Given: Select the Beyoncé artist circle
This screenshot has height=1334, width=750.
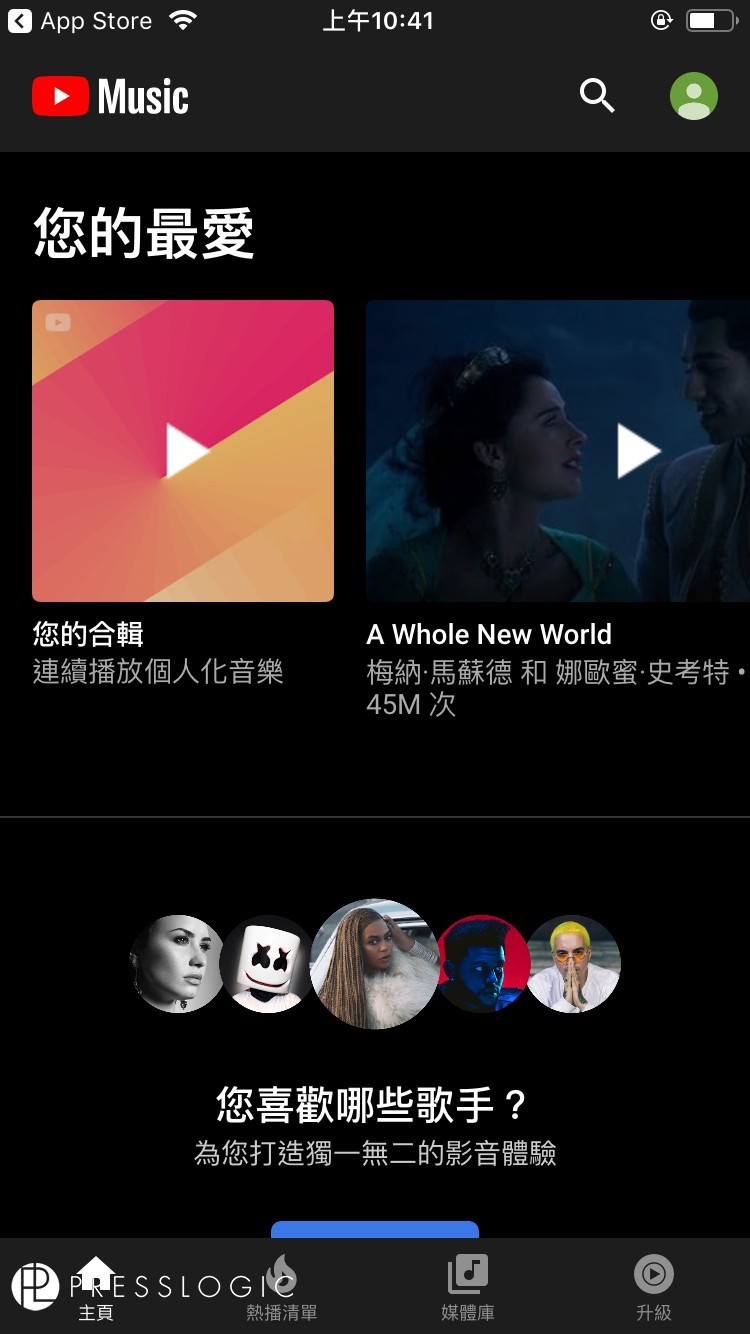Looking at the screenshot, I should click(375, 963).
